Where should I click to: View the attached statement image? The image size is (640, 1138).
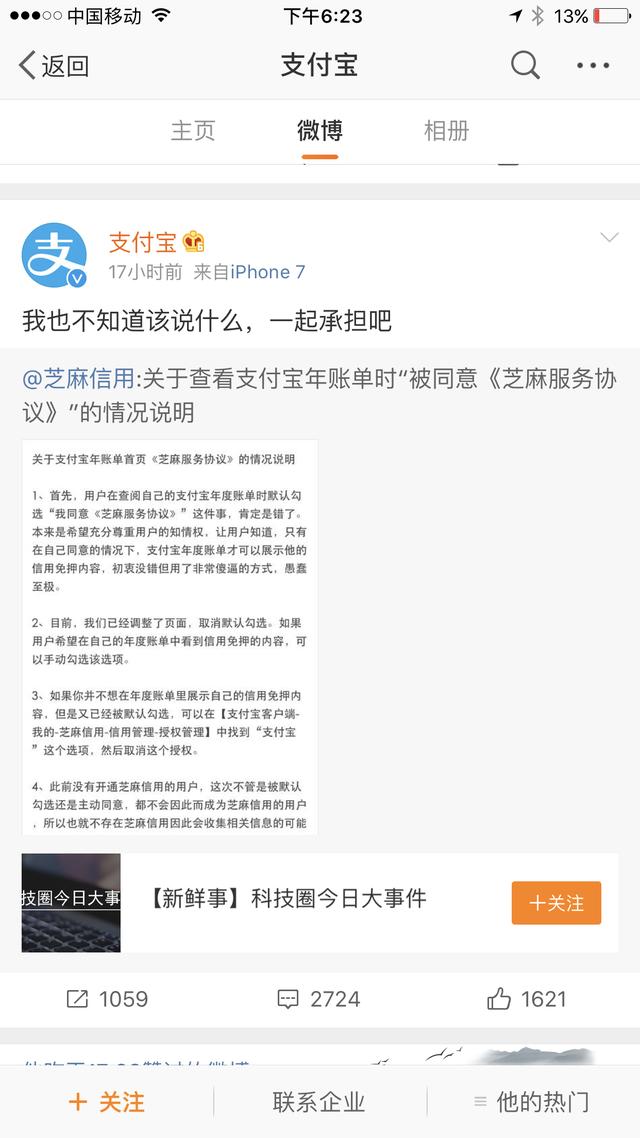point(170,636)
